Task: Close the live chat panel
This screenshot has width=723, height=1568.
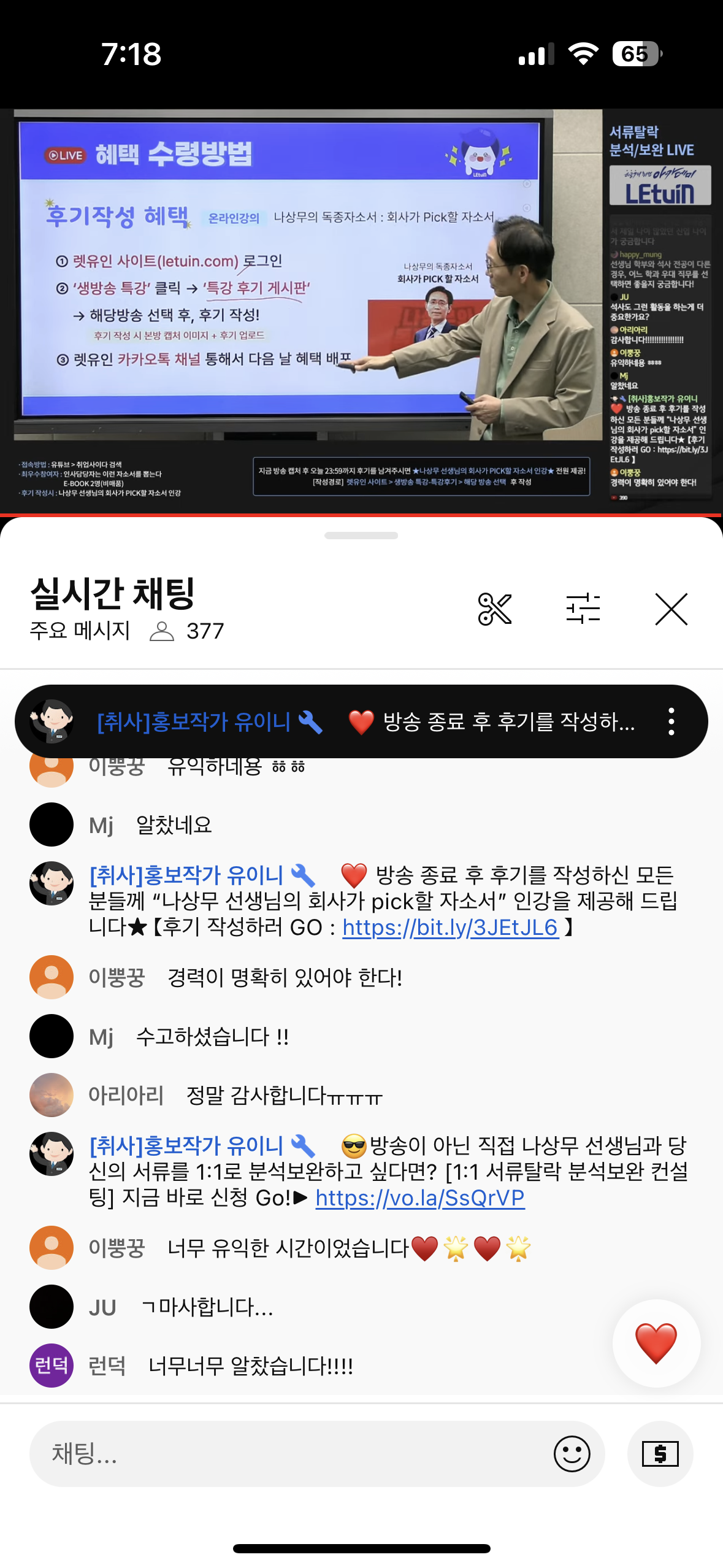Action: (671, 609)
